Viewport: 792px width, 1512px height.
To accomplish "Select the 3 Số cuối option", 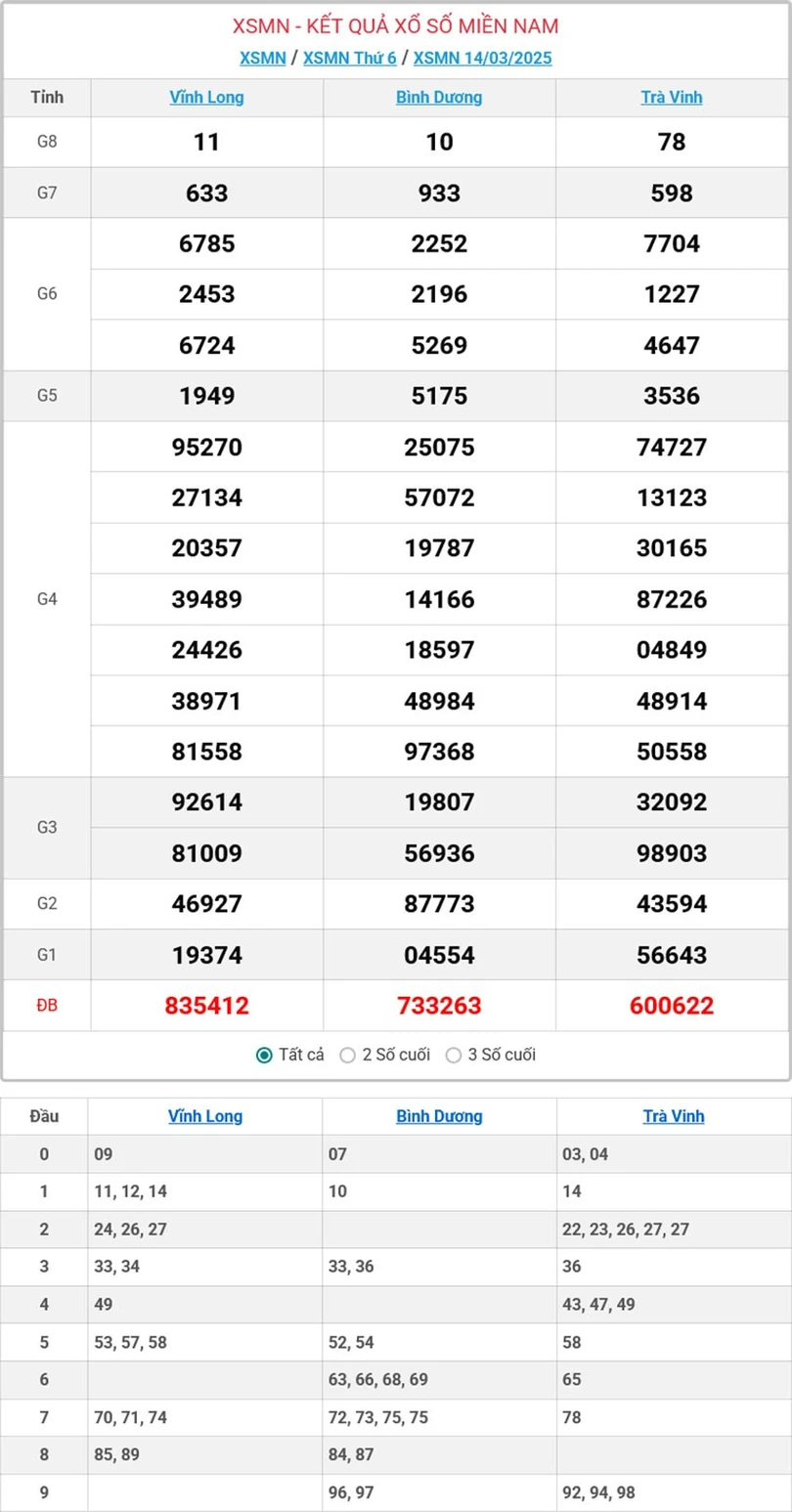I will tap(454, 1055).
